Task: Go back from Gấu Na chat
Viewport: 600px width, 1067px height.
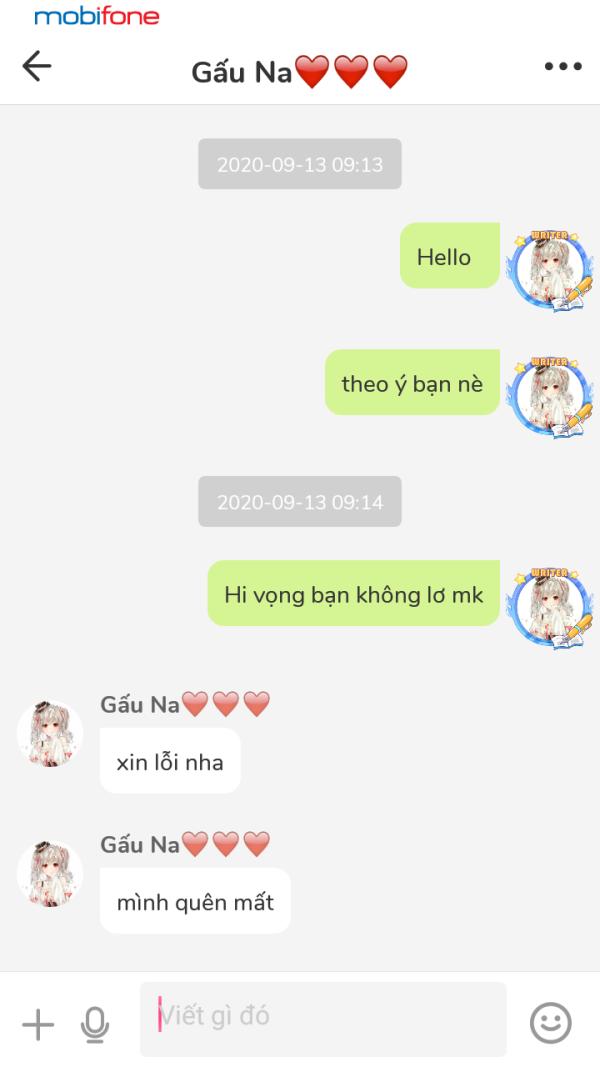Action: [x=37, y=67]
